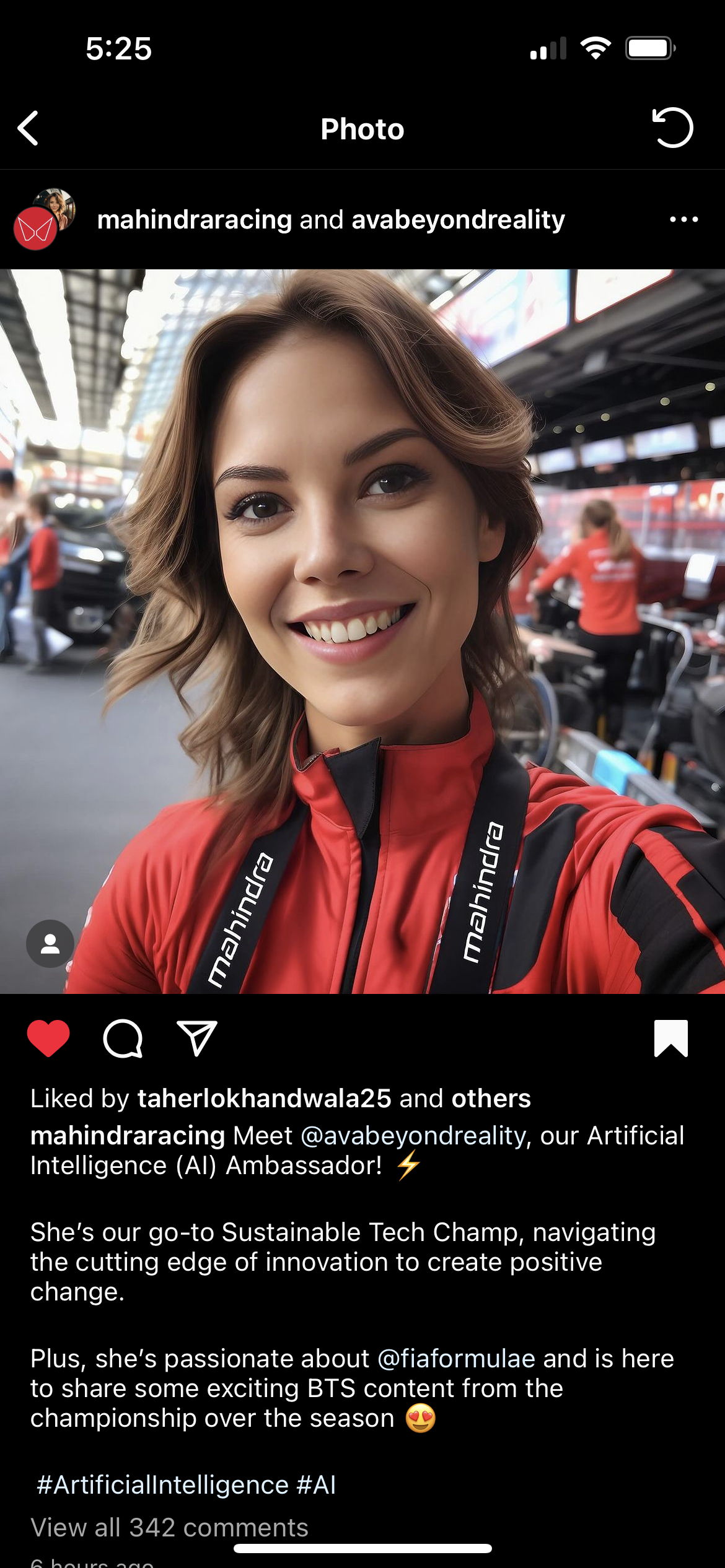Open comments via speech bubble icon
725x1568 pixels.
coord(123,1039)
